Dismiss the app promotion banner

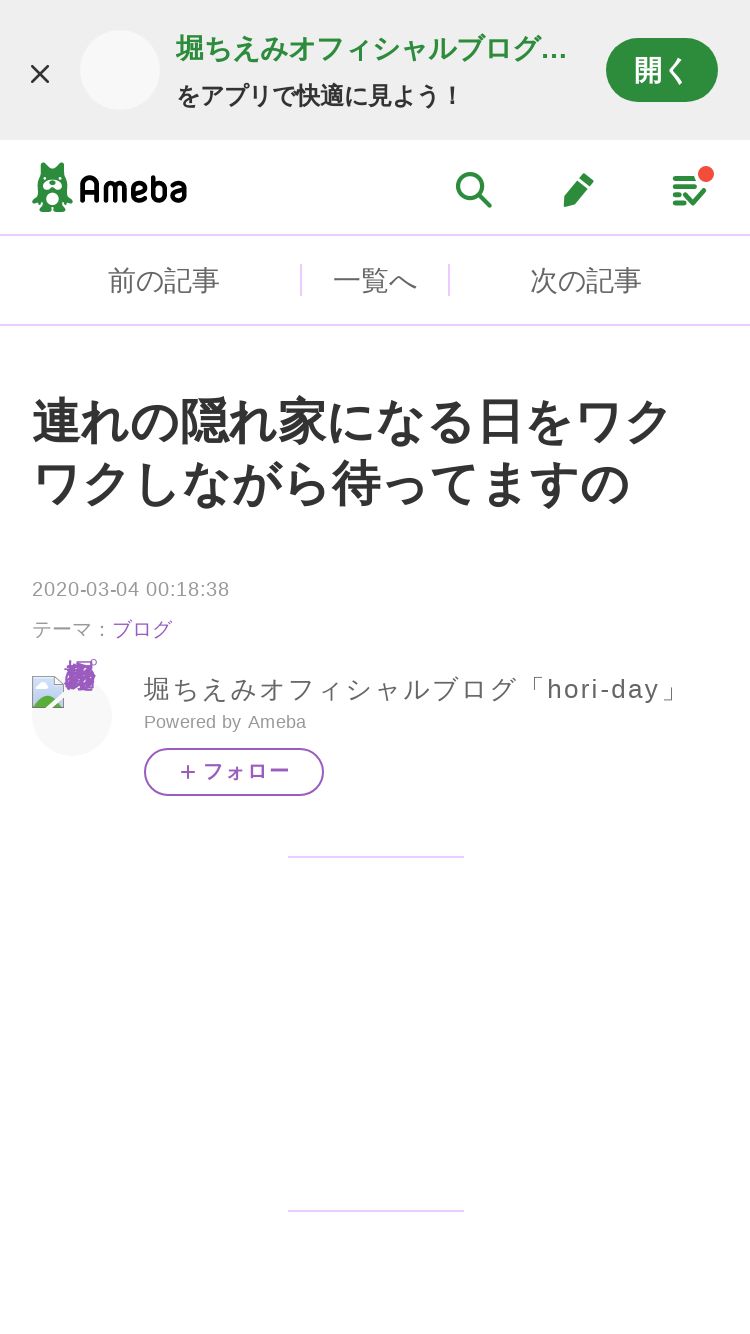click(x=40, y=73)
